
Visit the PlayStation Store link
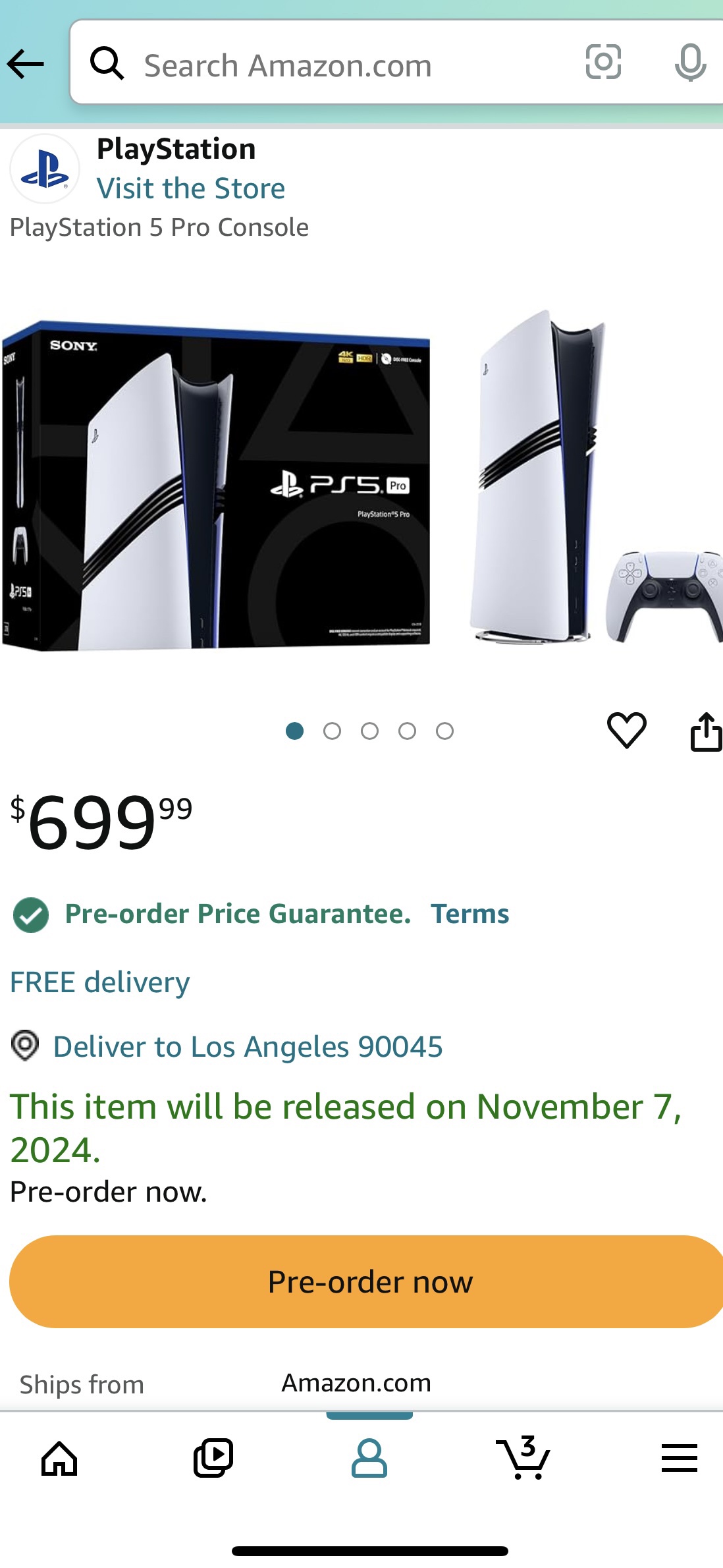pyautogui.click(x=191, y=188)
